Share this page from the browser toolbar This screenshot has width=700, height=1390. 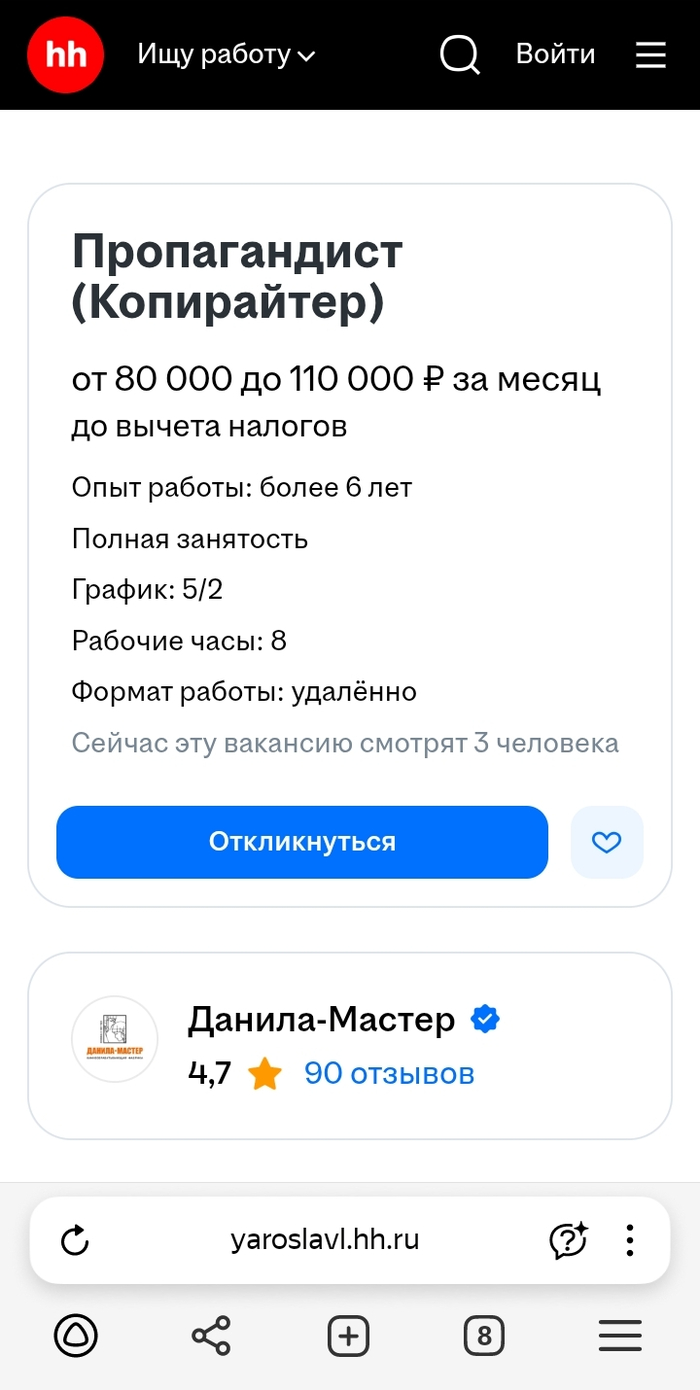click(211, 1336)
